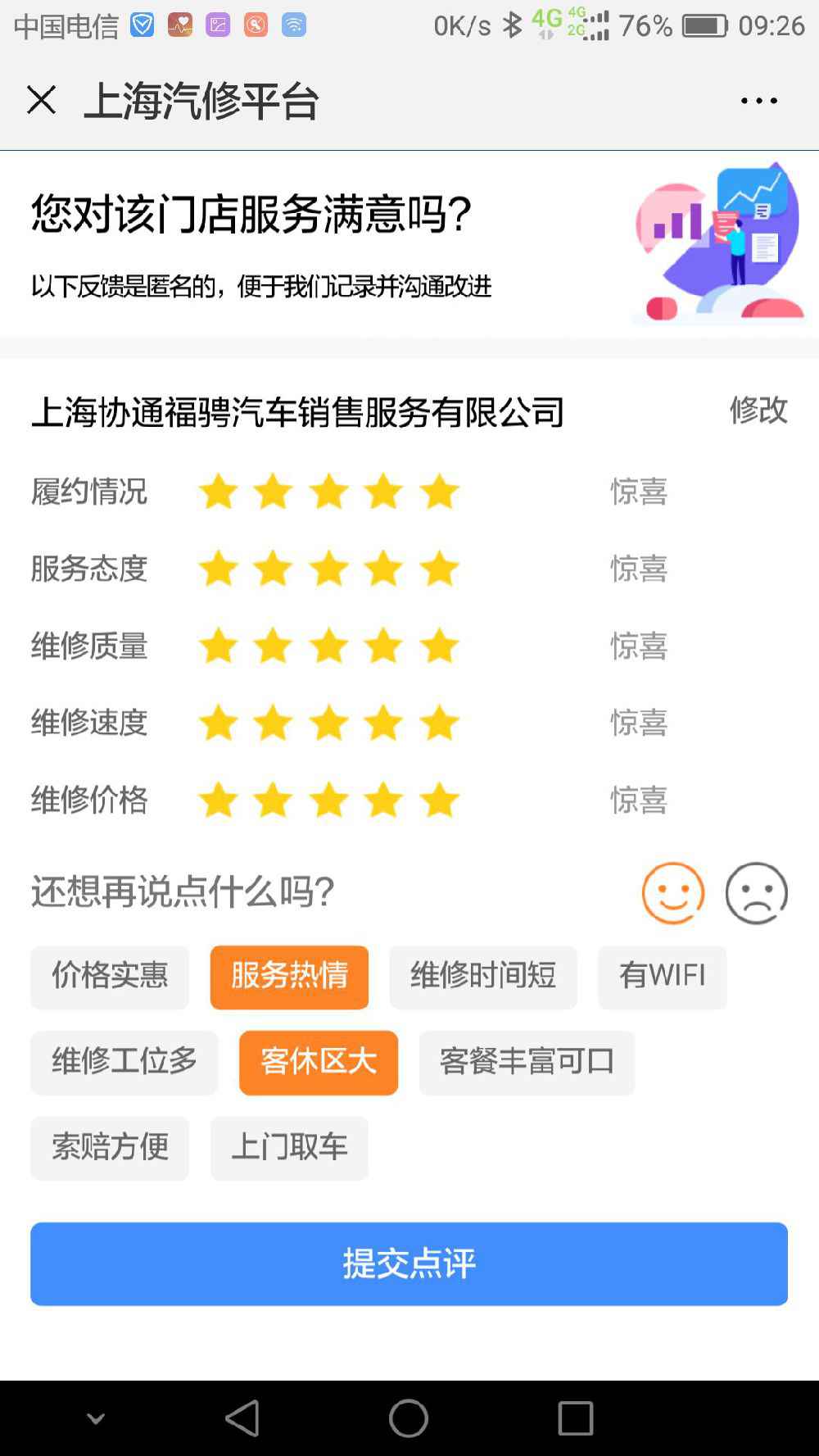This screenshot has height=1456, width=819.
Task: Deselect the 服务热情 tag
Action: pos(289,977)
